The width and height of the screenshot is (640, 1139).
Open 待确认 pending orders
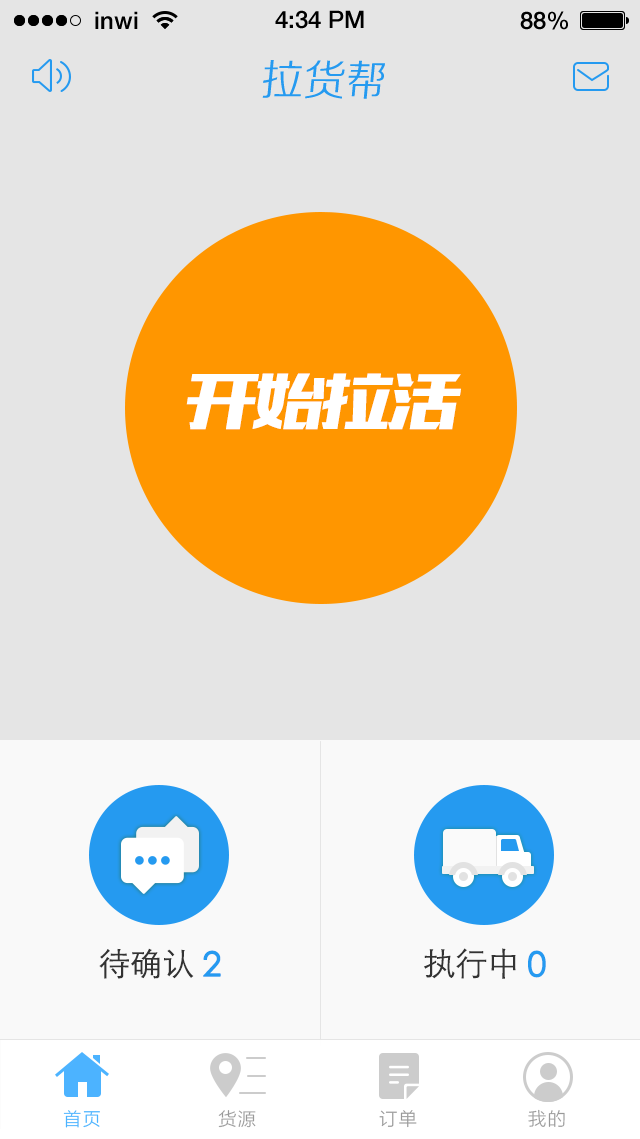pyautogui.click(x=160, y=889)
